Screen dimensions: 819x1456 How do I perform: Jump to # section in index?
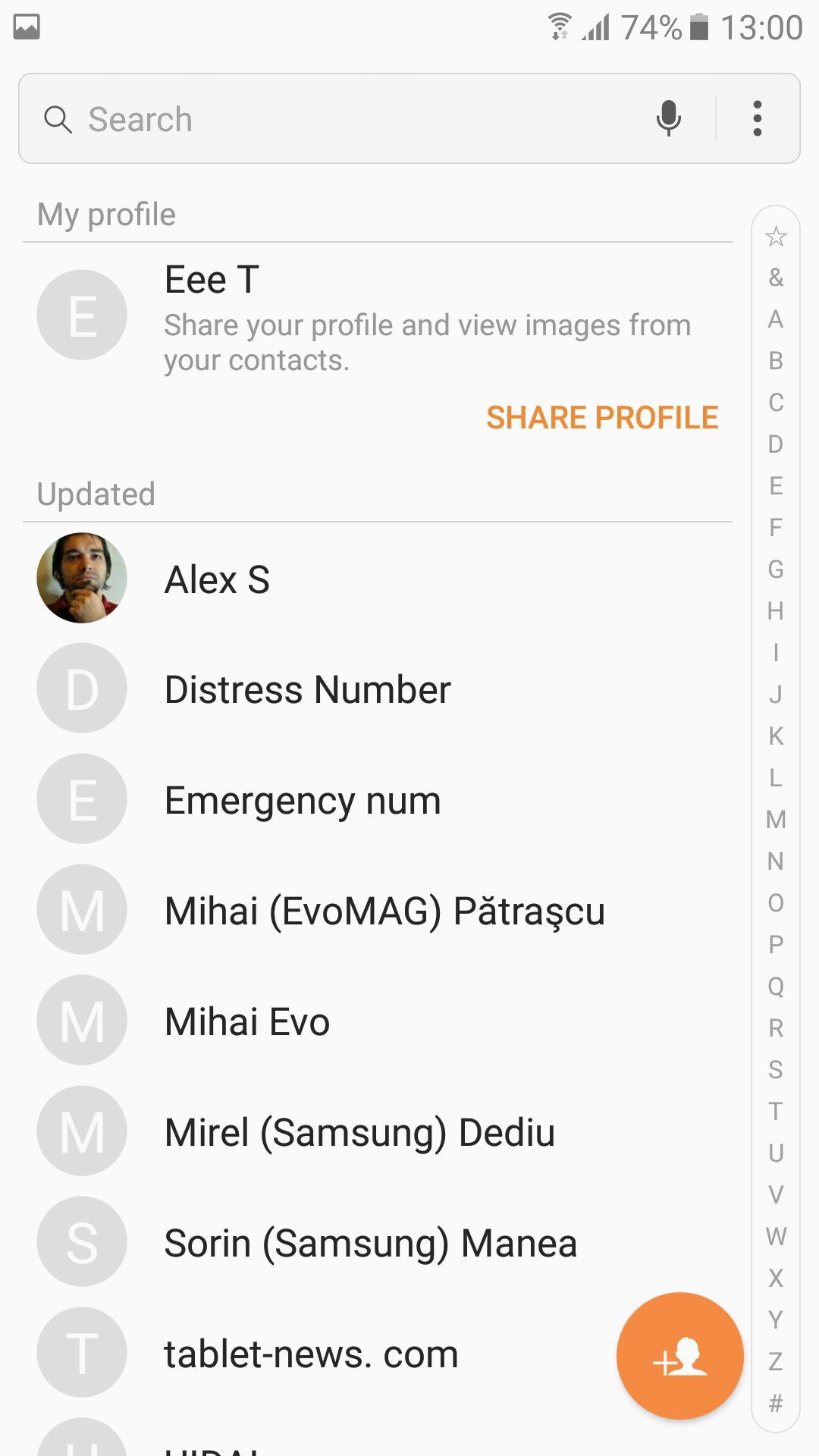click(x=776, y=1403)
